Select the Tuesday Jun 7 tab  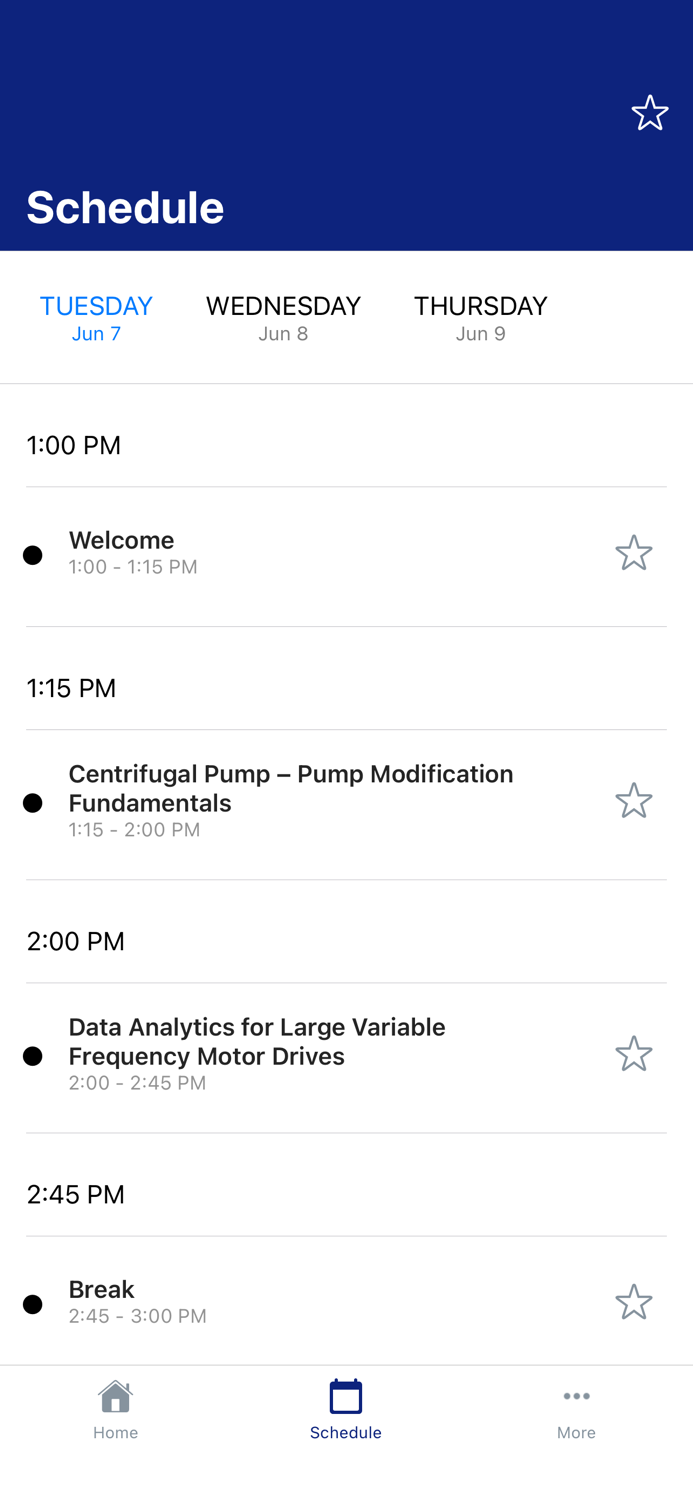pyautogui.click(x=96, y=318)
